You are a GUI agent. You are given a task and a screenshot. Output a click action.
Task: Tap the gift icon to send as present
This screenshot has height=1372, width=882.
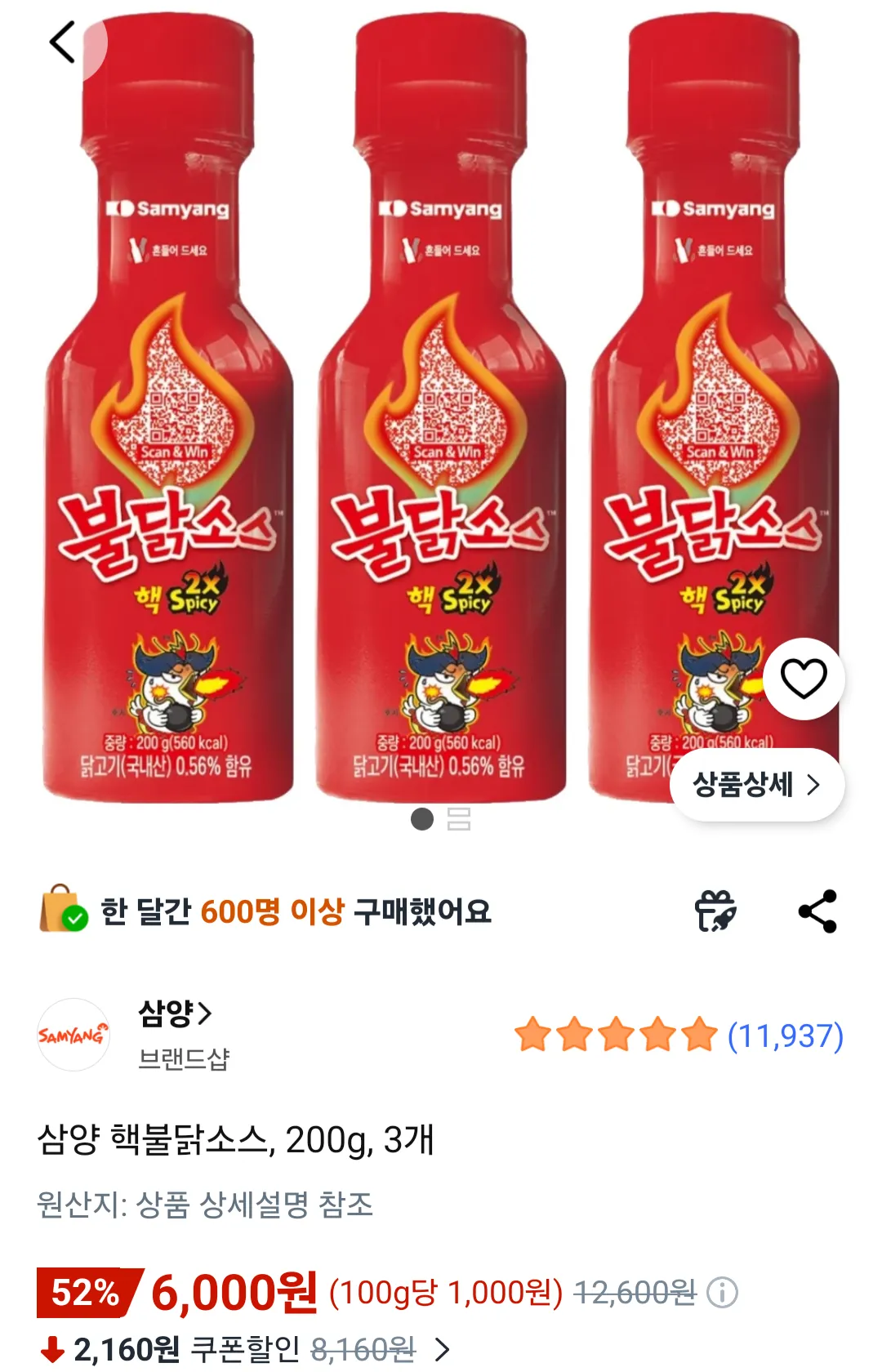tap(715, 911)
